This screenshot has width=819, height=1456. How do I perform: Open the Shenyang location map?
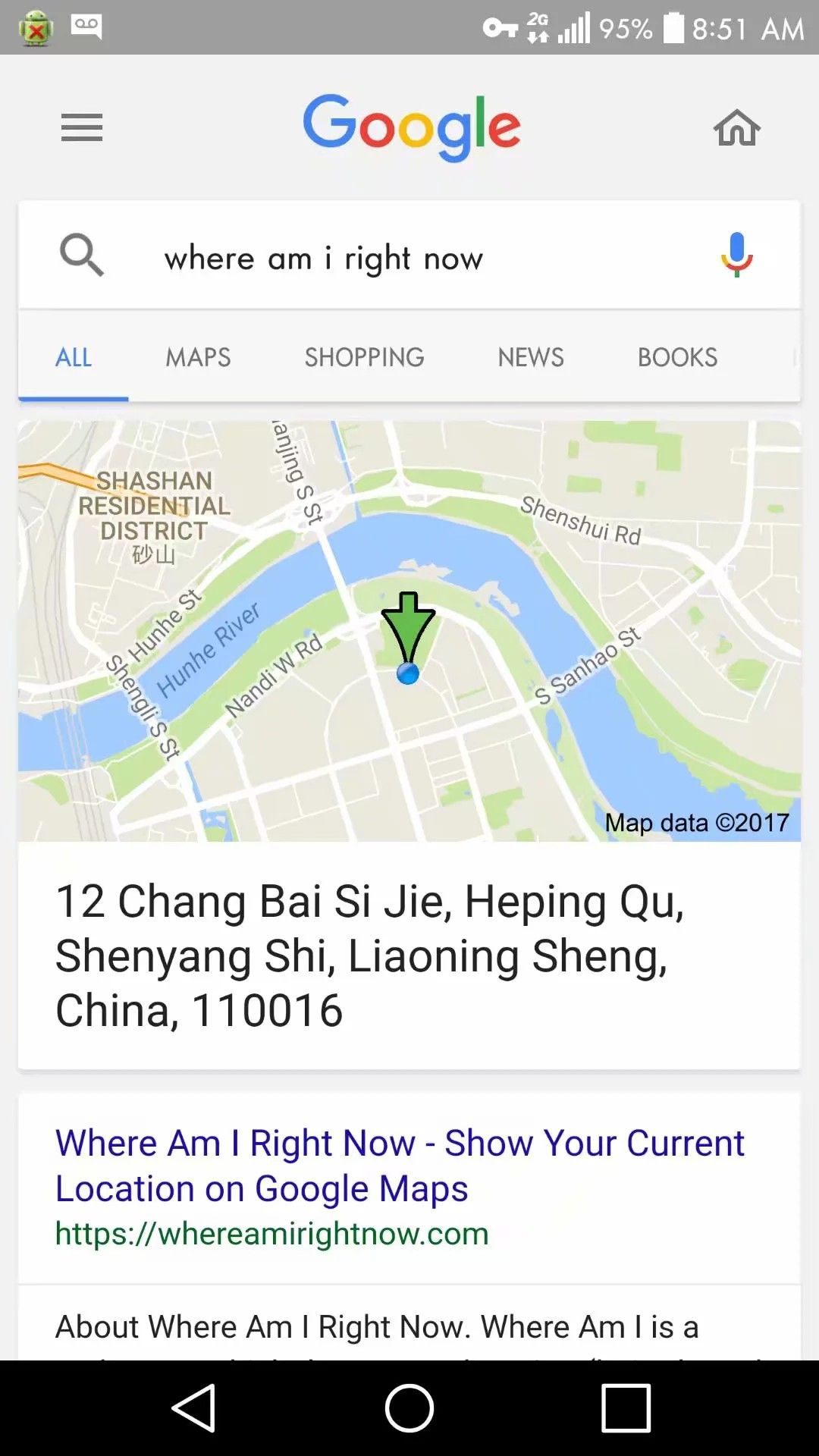tap(409, 631)
